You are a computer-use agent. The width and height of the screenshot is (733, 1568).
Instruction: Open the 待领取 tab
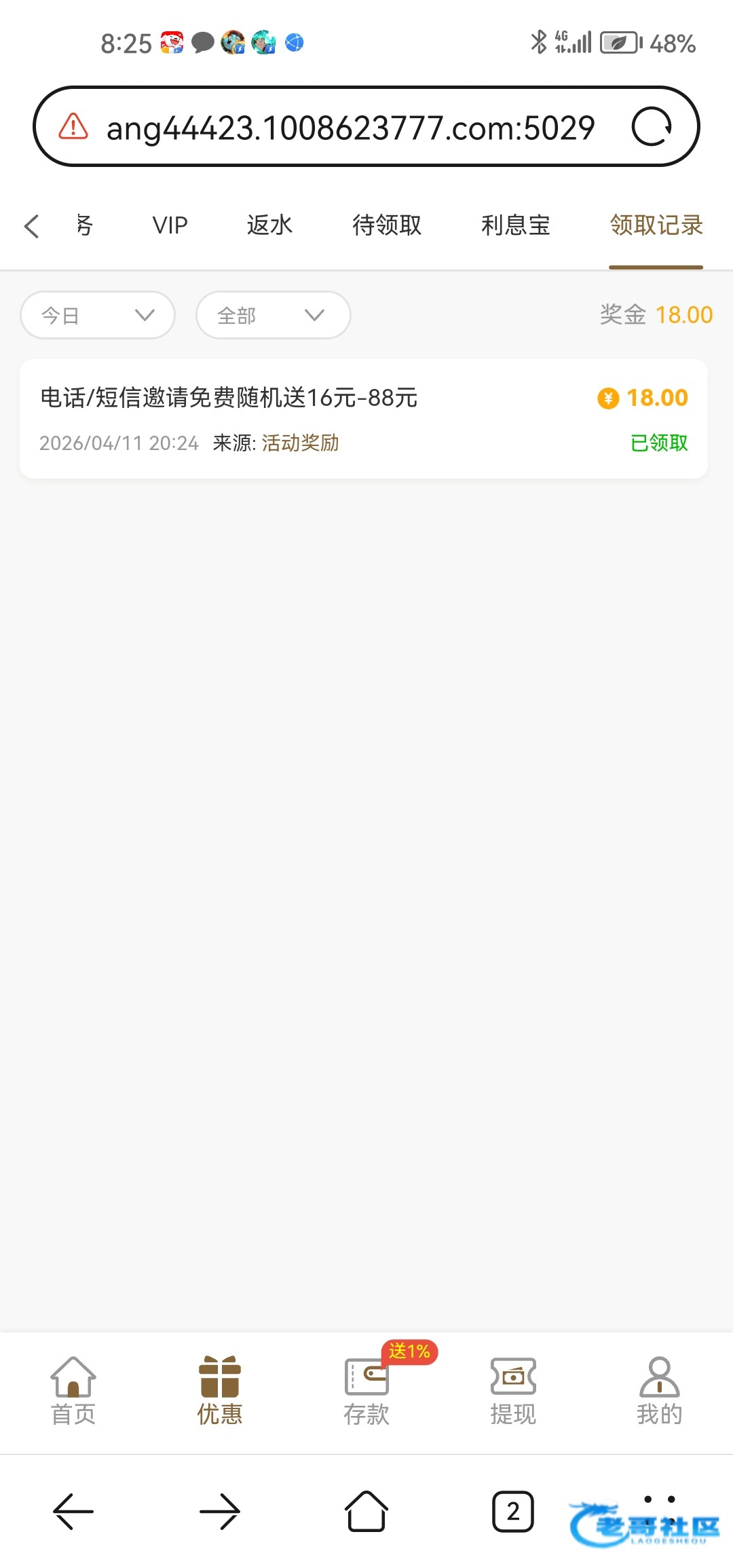[387, 225]
